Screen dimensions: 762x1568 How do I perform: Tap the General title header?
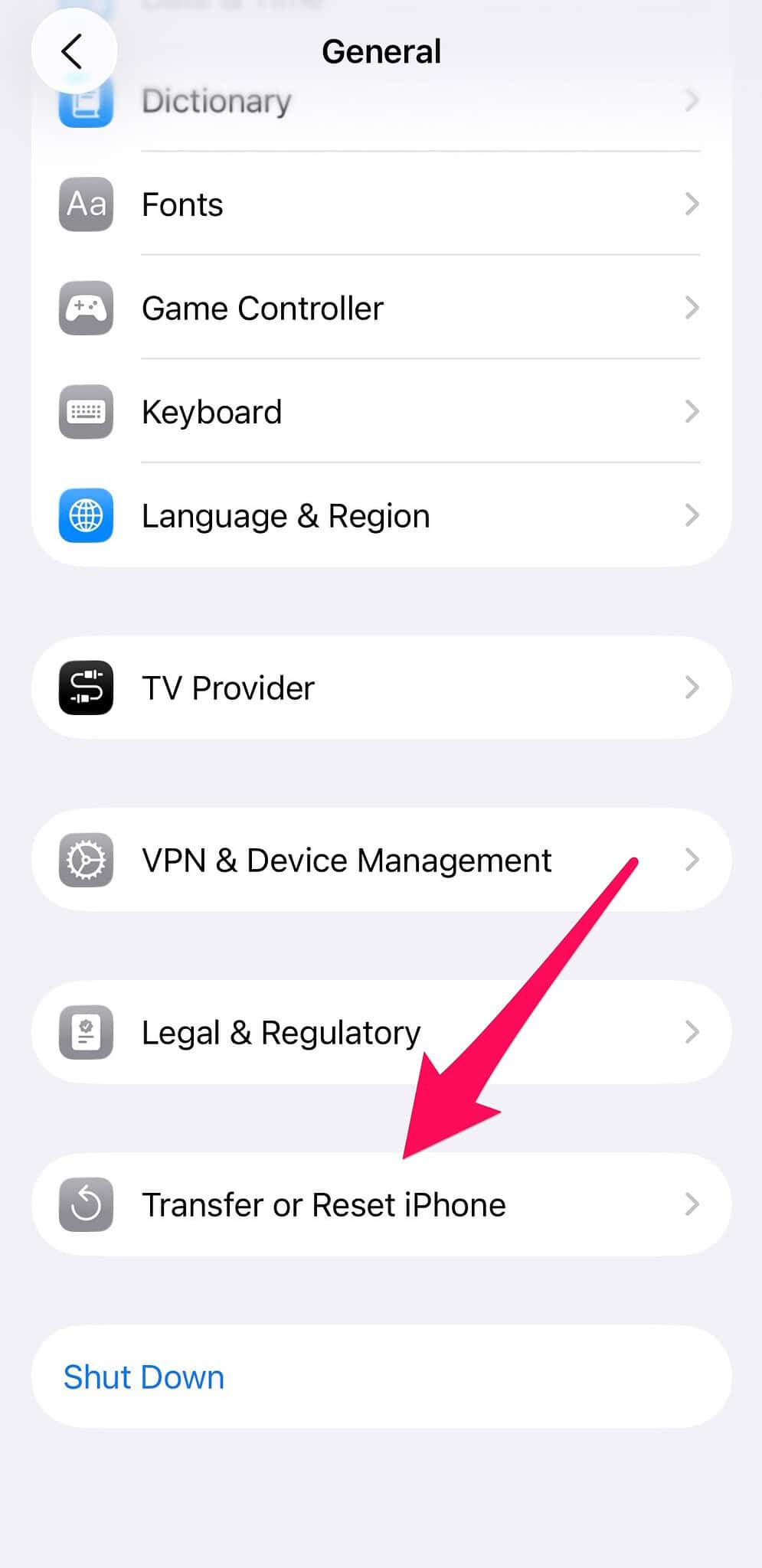[x=381, y=51]
